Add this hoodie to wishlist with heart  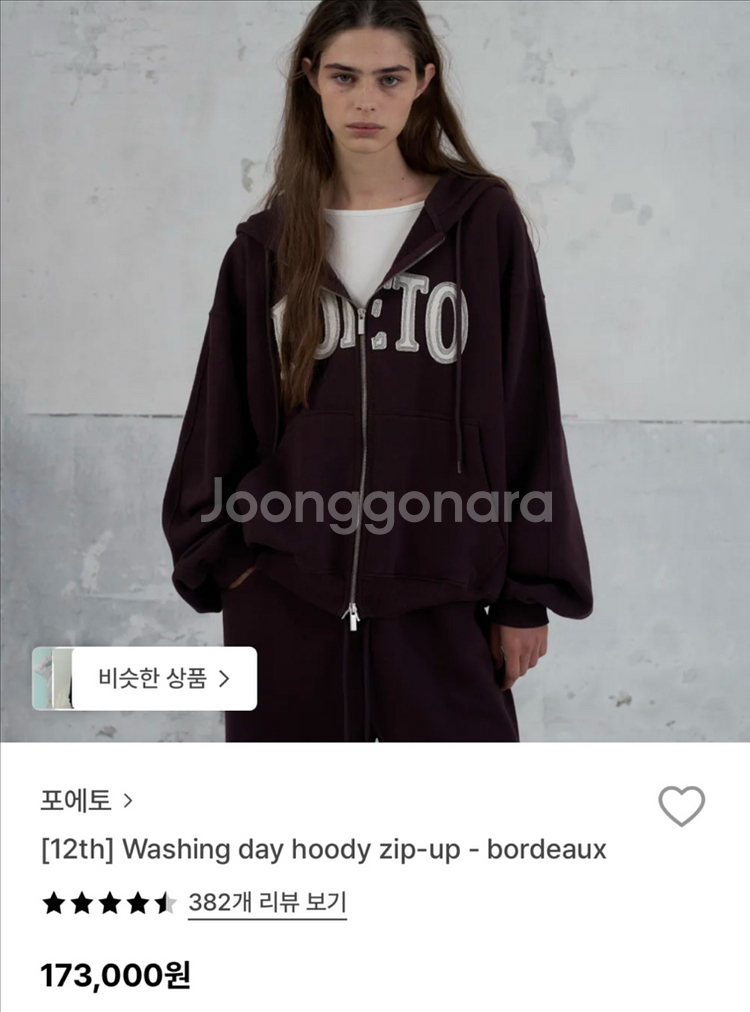pos(681,806)
